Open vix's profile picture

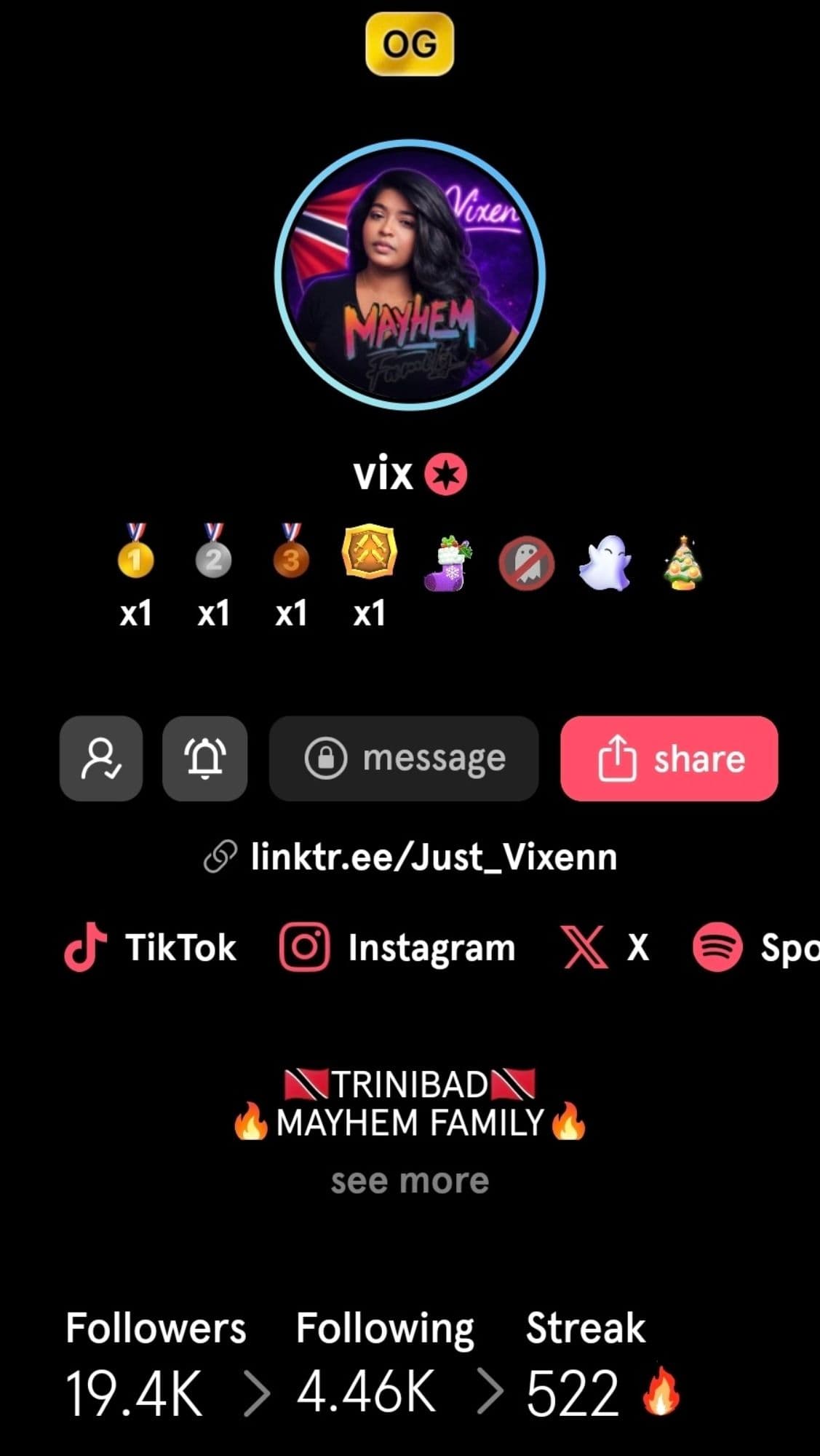(x=410, y=274)
